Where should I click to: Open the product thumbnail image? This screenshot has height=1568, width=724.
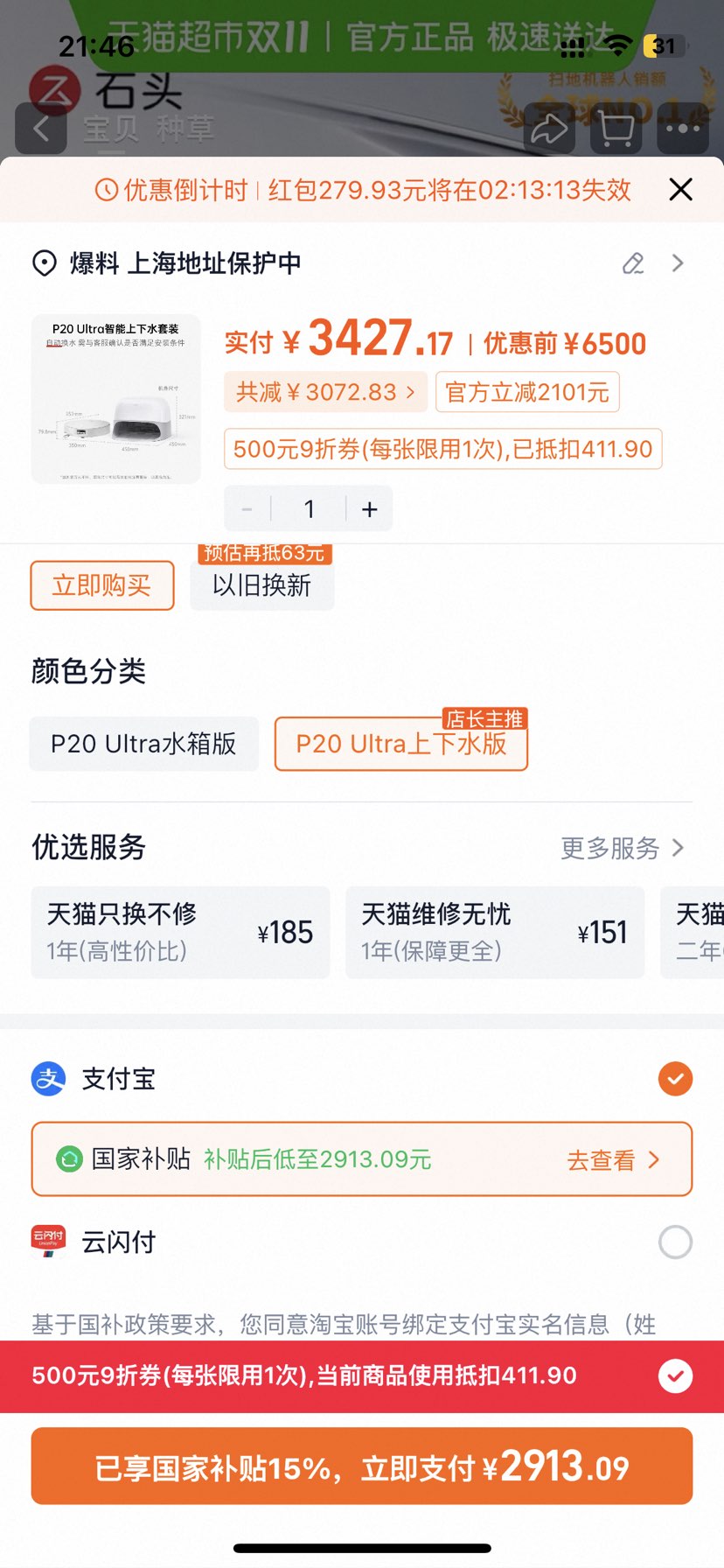pos(116,399)
